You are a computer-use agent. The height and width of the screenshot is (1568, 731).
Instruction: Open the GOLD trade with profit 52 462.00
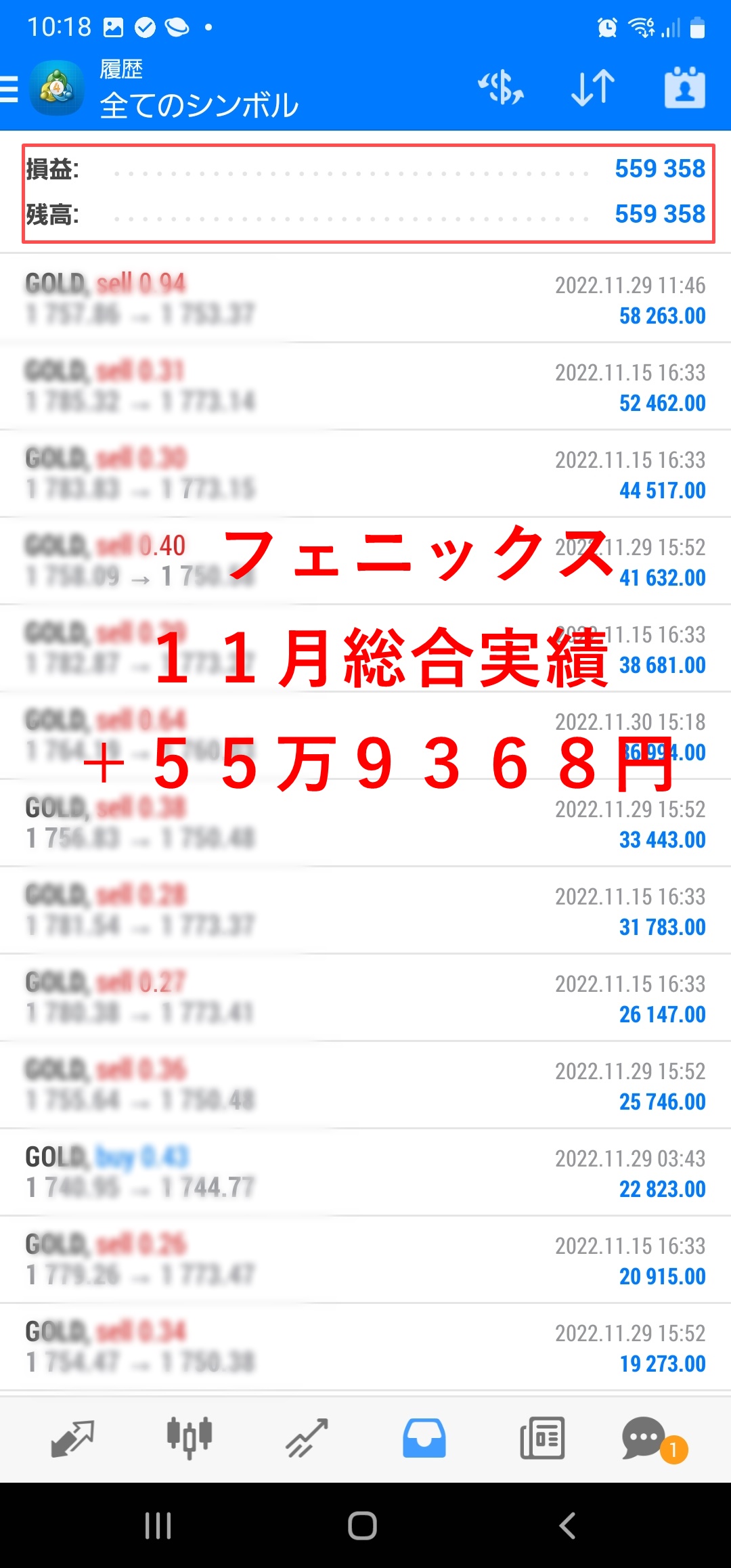[x=365, y=387]
